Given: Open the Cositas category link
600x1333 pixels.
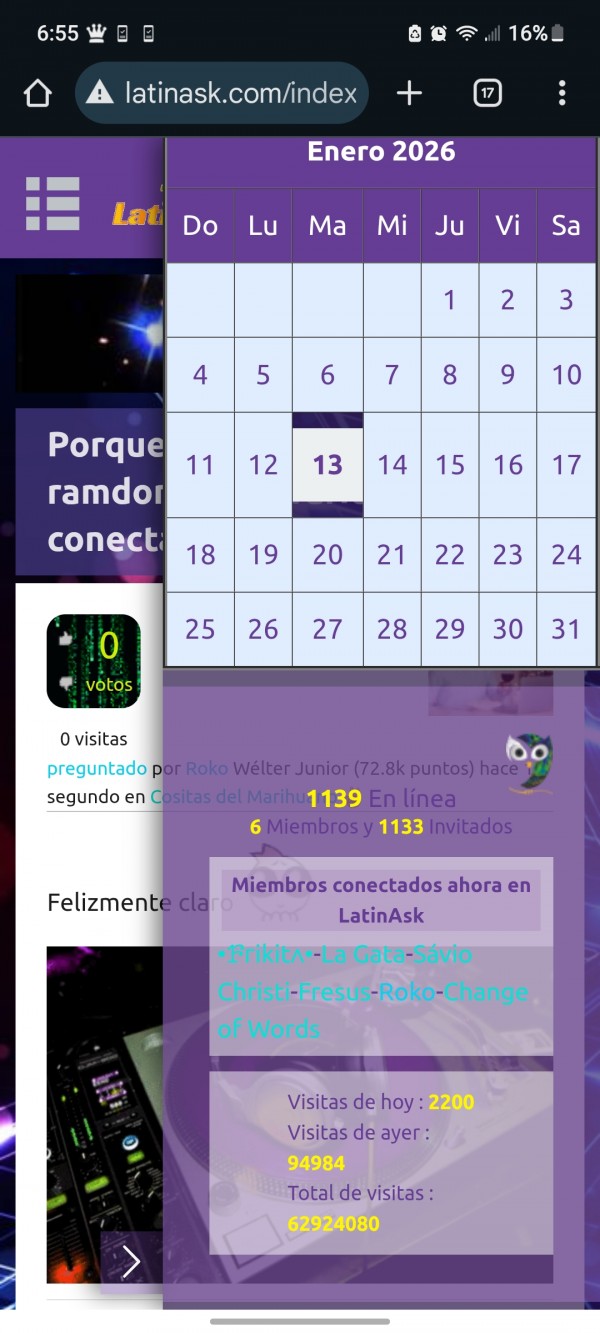Looking at the screenshot, I should tap(156, 797).
